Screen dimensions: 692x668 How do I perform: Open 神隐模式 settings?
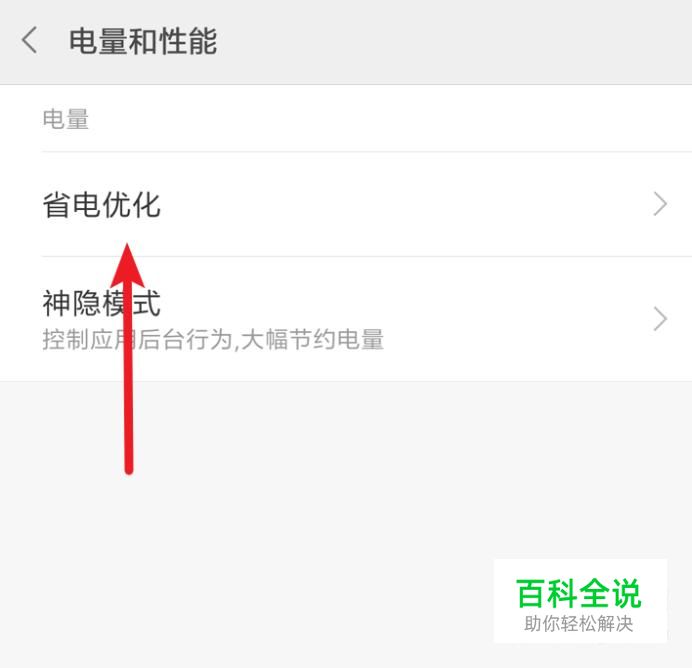click(346, 318)
